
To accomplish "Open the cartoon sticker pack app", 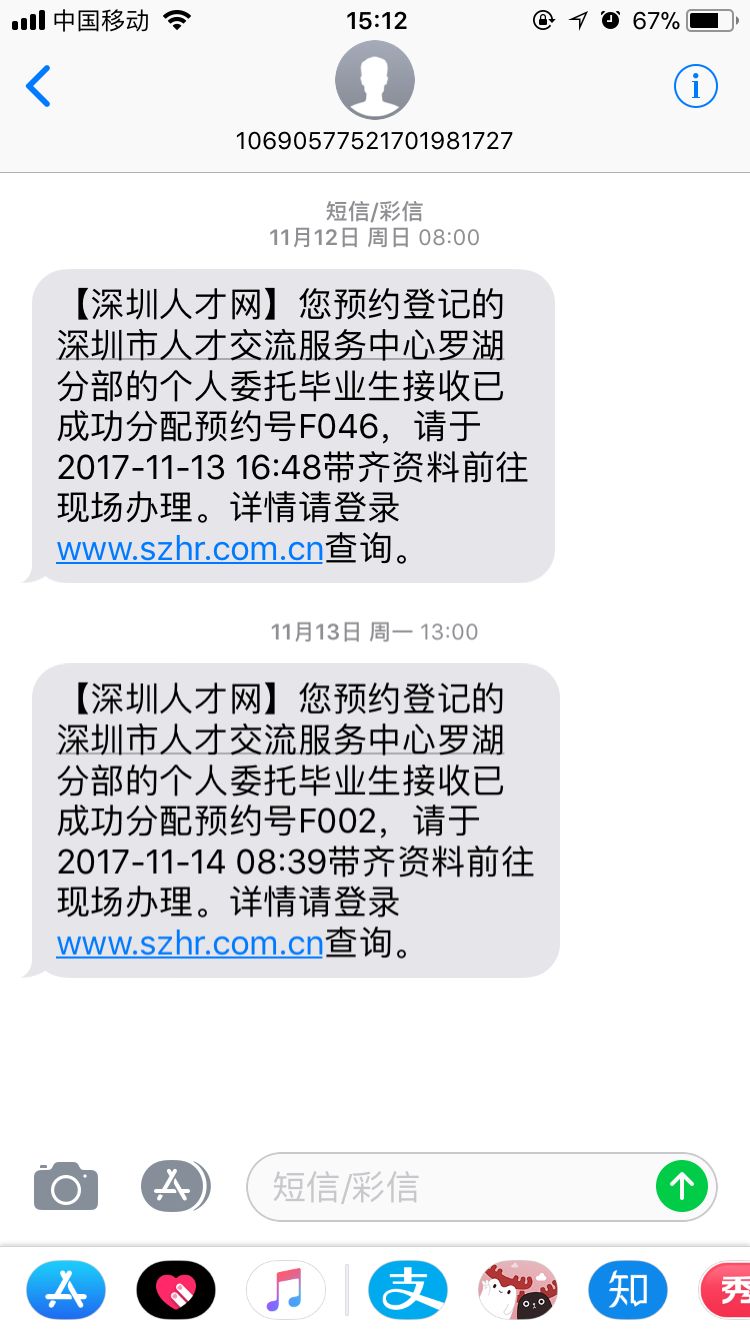I will [517, 1290].
